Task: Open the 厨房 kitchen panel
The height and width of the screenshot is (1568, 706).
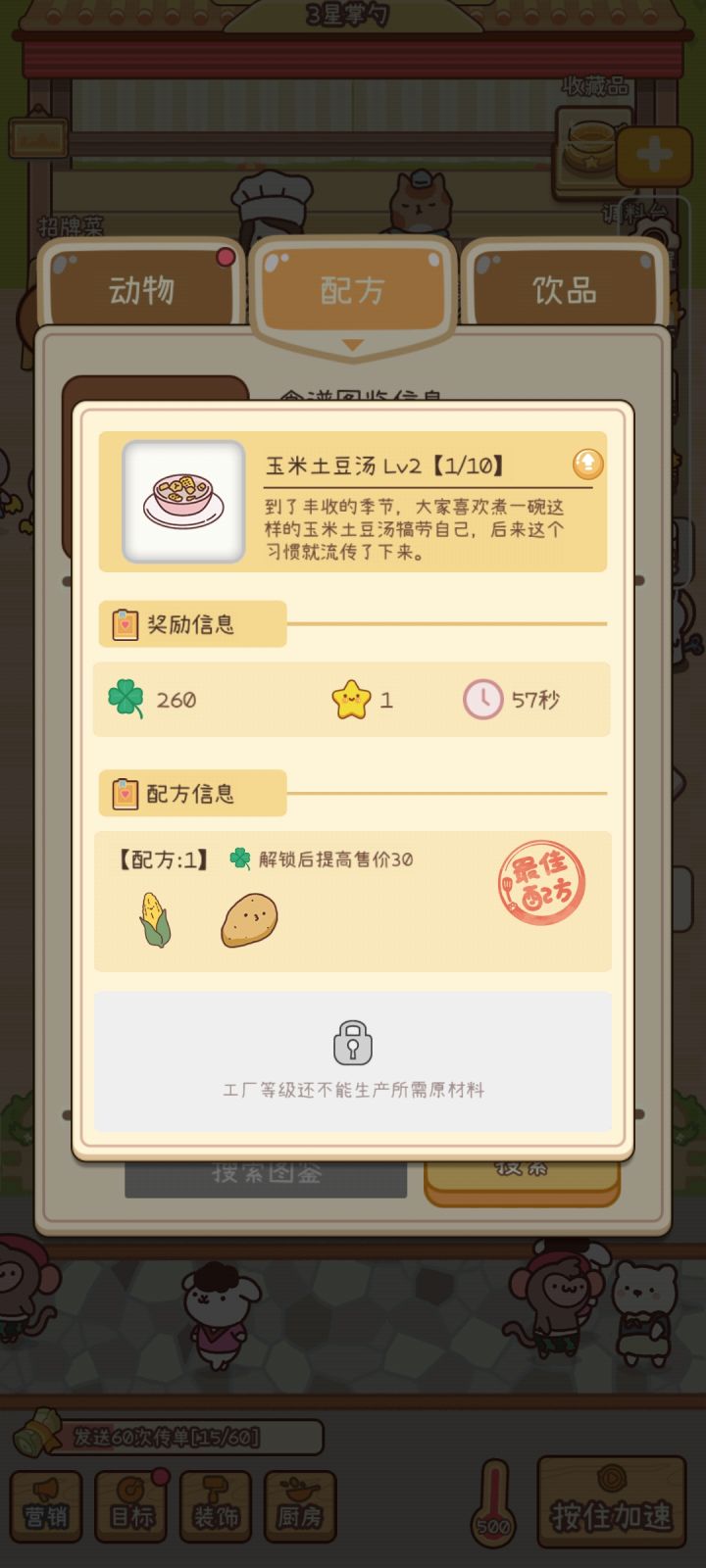Action: [x=299, y=1504]
